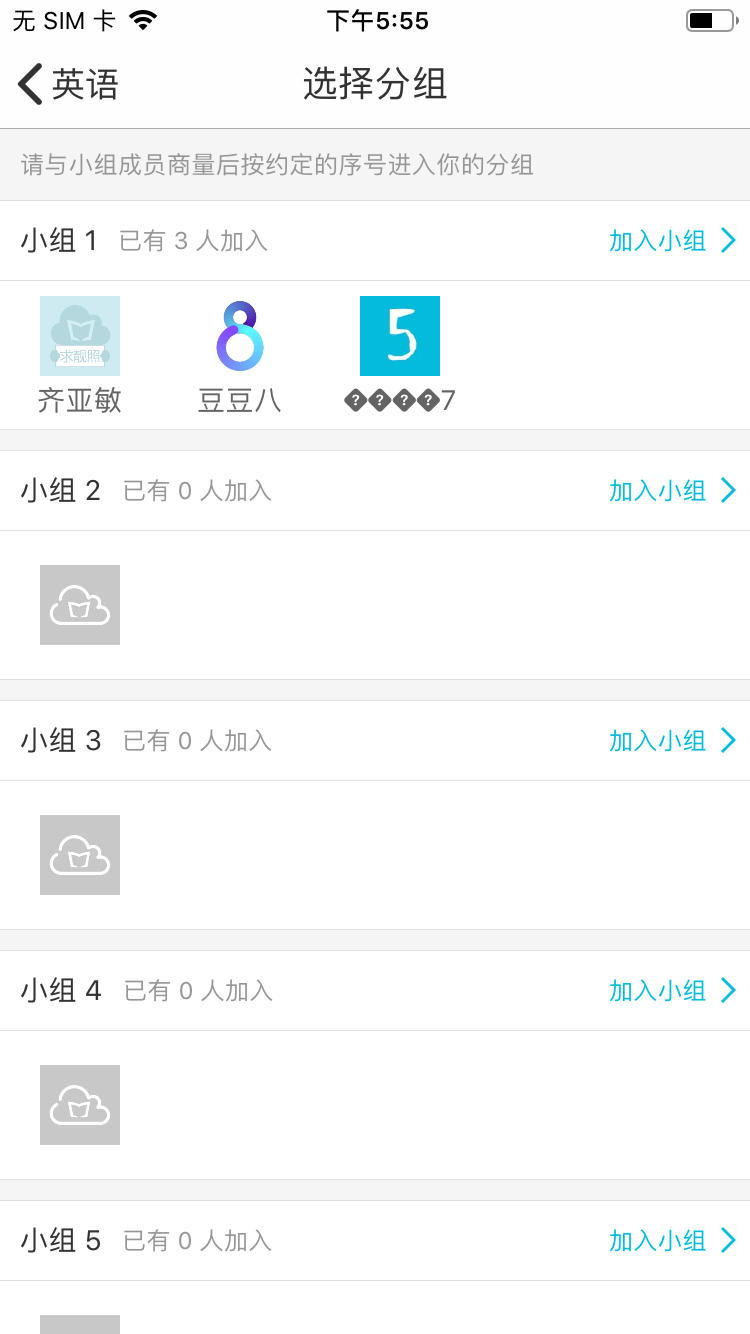Select 加入小组 next to 小组 4
Screen dimensions: 750x1334
pos(671,991)
